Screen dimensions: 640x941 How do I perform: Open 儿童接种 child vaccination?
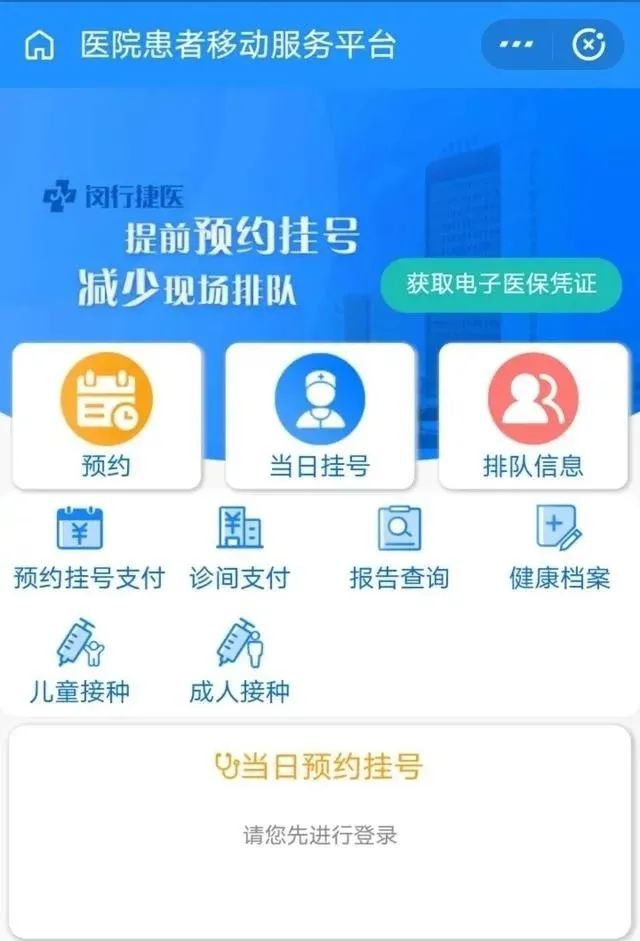(79, 661)
